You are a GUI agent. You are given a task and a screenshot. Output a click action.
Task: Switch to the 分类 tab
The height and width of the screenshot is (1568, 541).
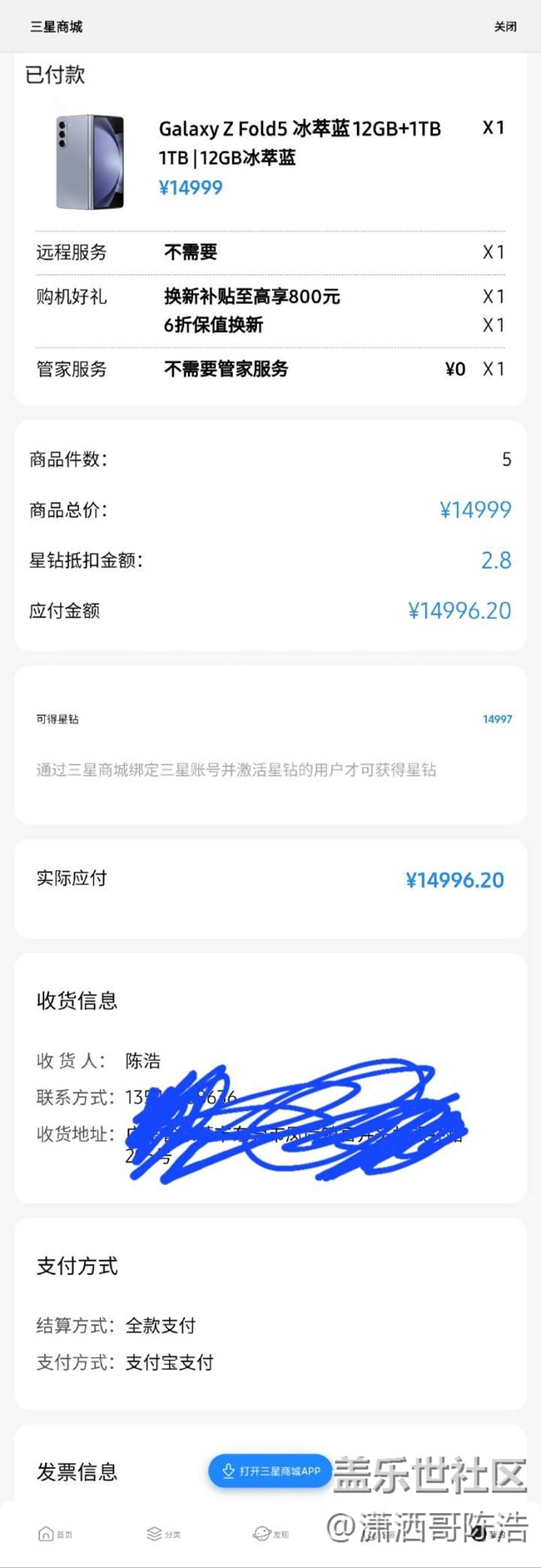click(163, 1534)
